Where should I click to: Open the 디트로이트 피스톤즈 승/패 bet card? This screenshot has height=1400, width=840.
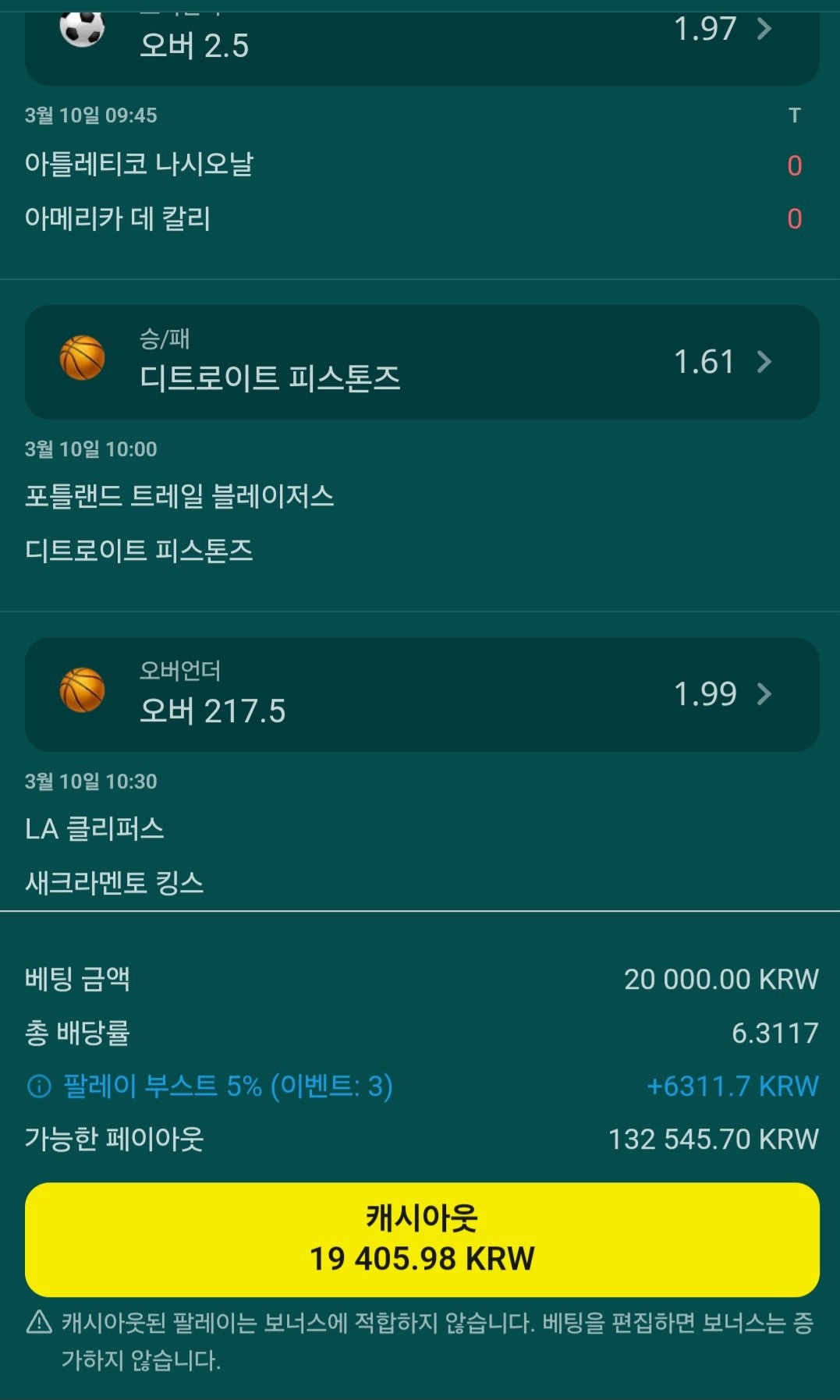pyautogui.click(x=421, y=362)
